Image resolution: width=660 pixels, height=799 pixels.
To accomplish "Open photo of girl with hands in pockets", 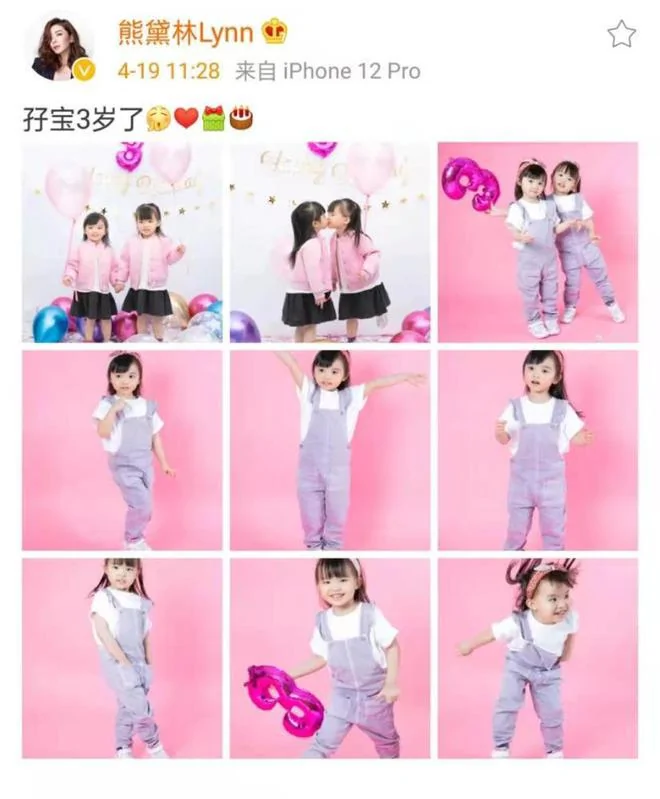I will [122, 658].
